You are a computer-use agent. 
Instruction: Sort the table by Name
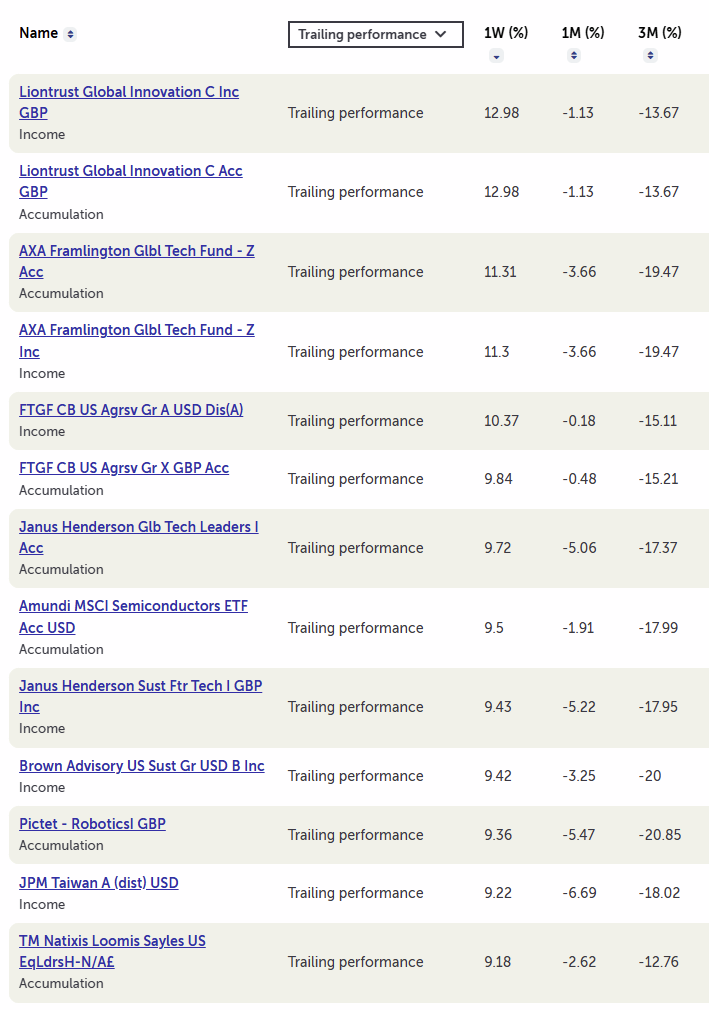coord(70,34)
